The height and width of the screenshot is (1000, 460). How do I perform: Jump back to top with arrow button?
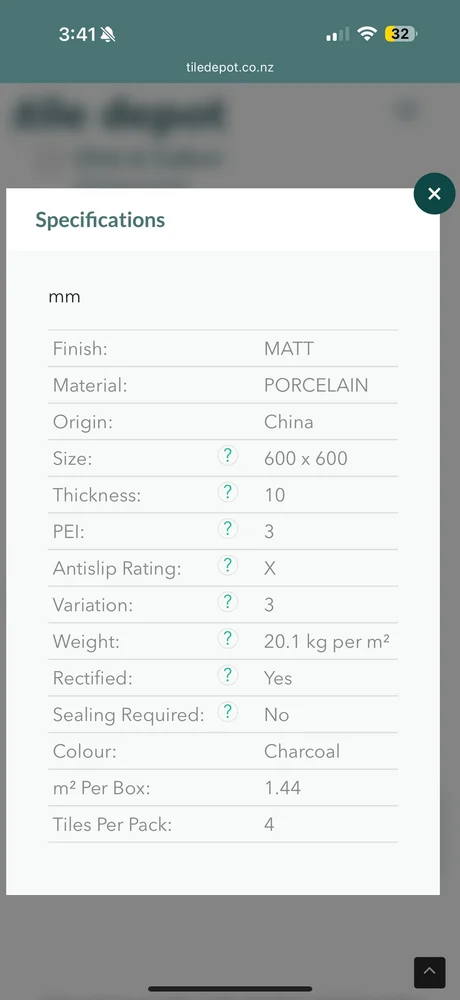pyautogui.click(x=429, y=972)
